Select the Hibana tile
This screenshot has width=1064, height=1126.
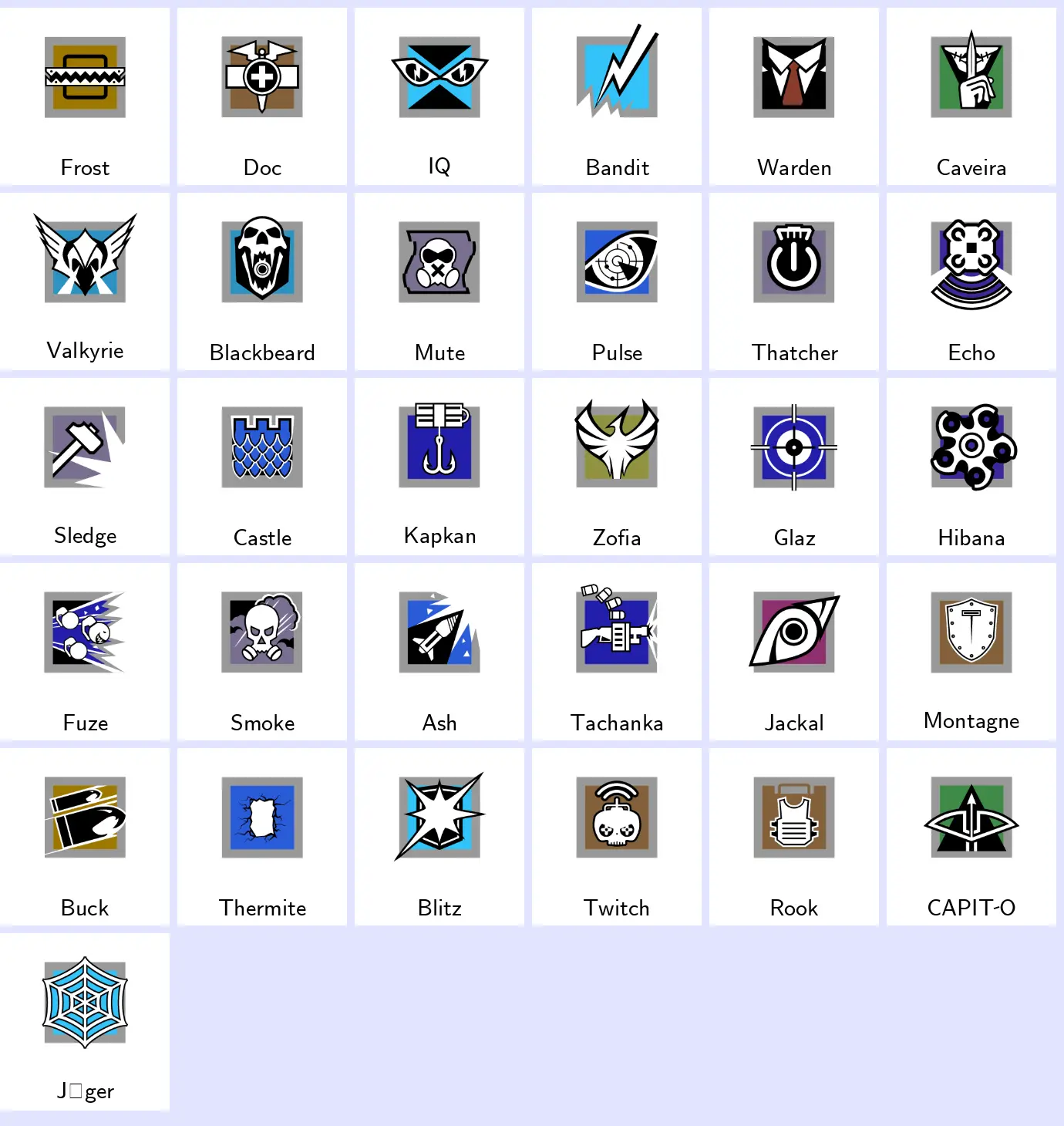pos(971,467)
